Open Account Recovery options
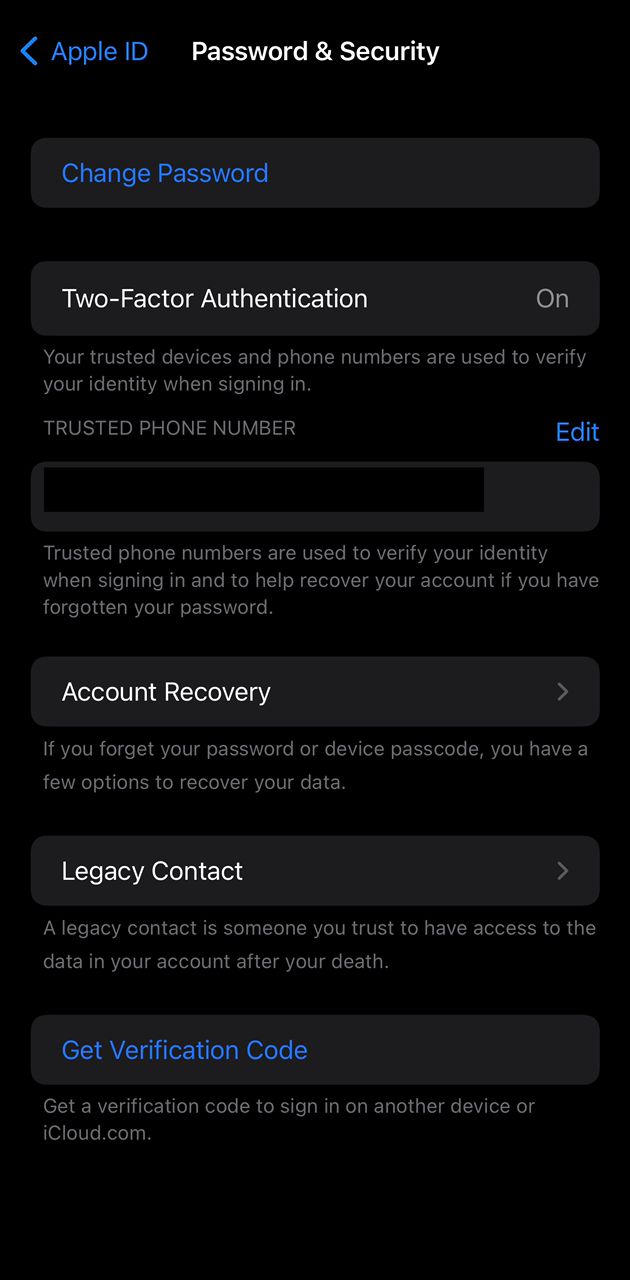Image resolution: width=630 pixels, height=1280 pixels. coord(315,692)
